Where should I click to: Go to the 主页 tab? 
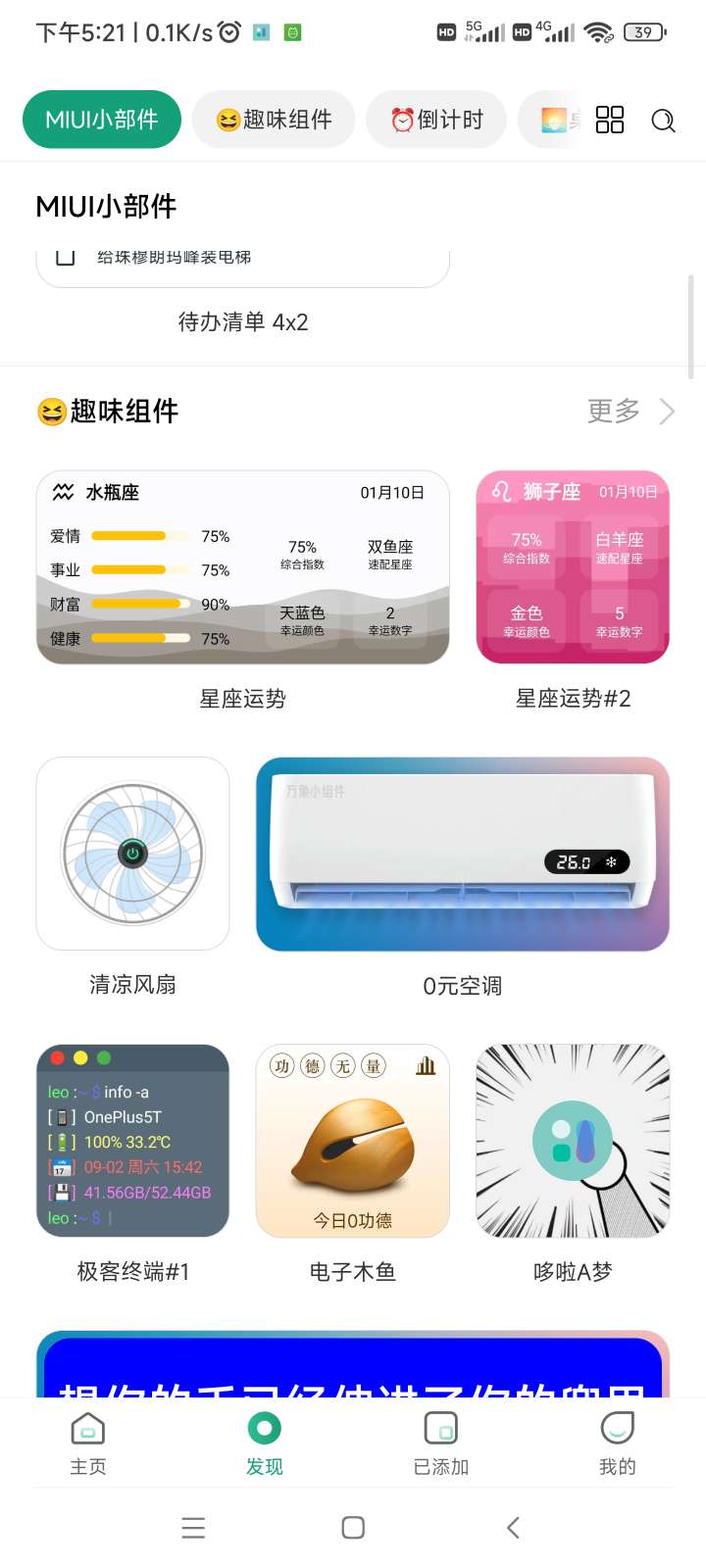pos(88,1444)
